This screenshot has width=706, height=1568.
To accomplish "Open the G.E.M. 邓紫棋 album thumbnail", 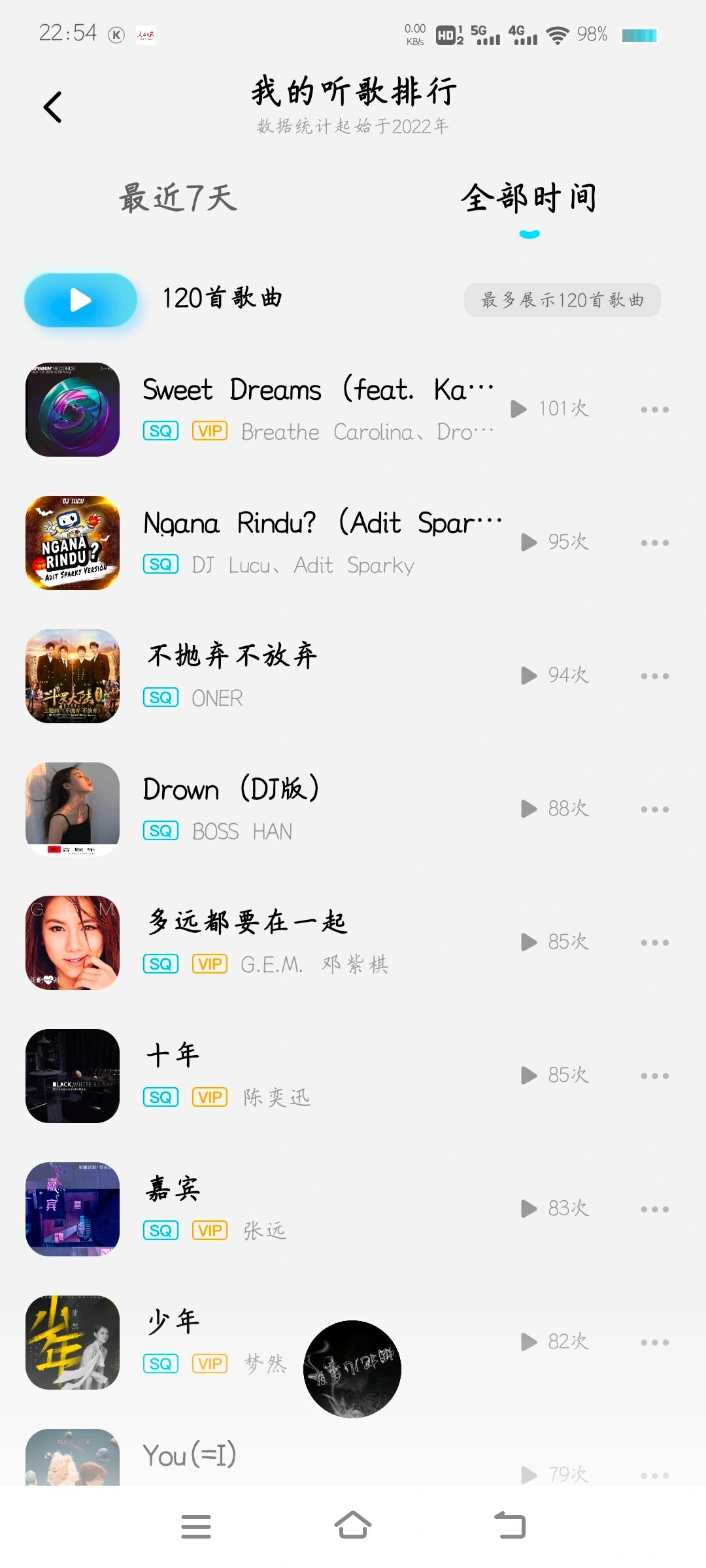I will (x=72, y=941).
